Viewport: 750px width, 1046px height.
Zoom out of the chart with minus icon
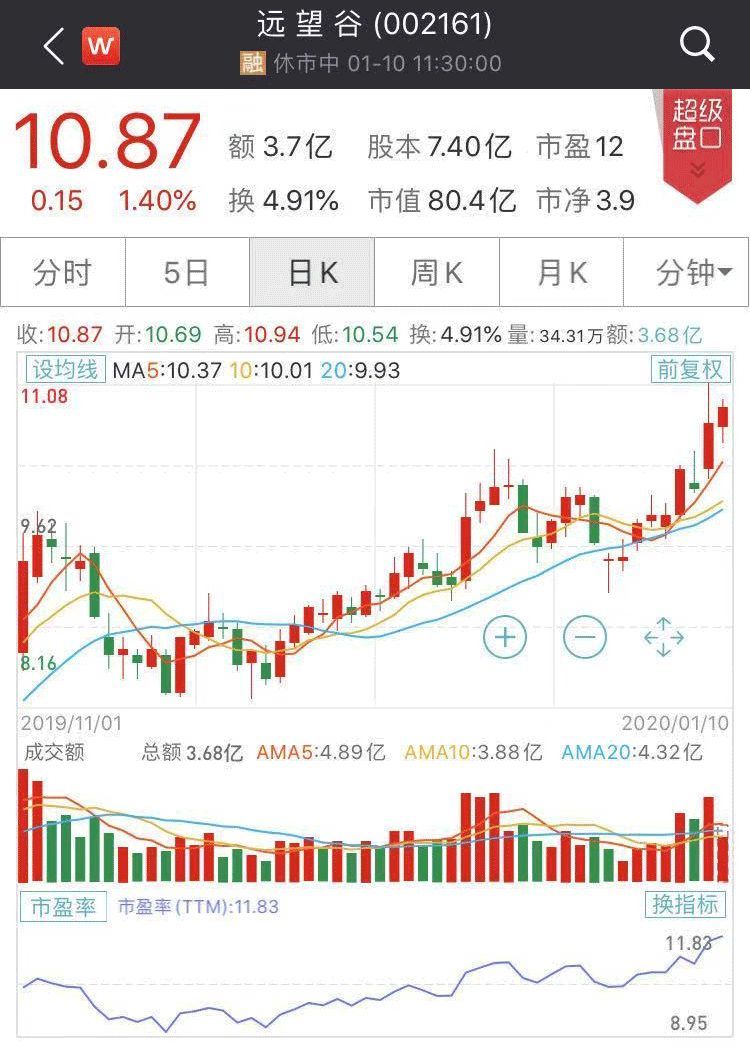coord(585,635)
